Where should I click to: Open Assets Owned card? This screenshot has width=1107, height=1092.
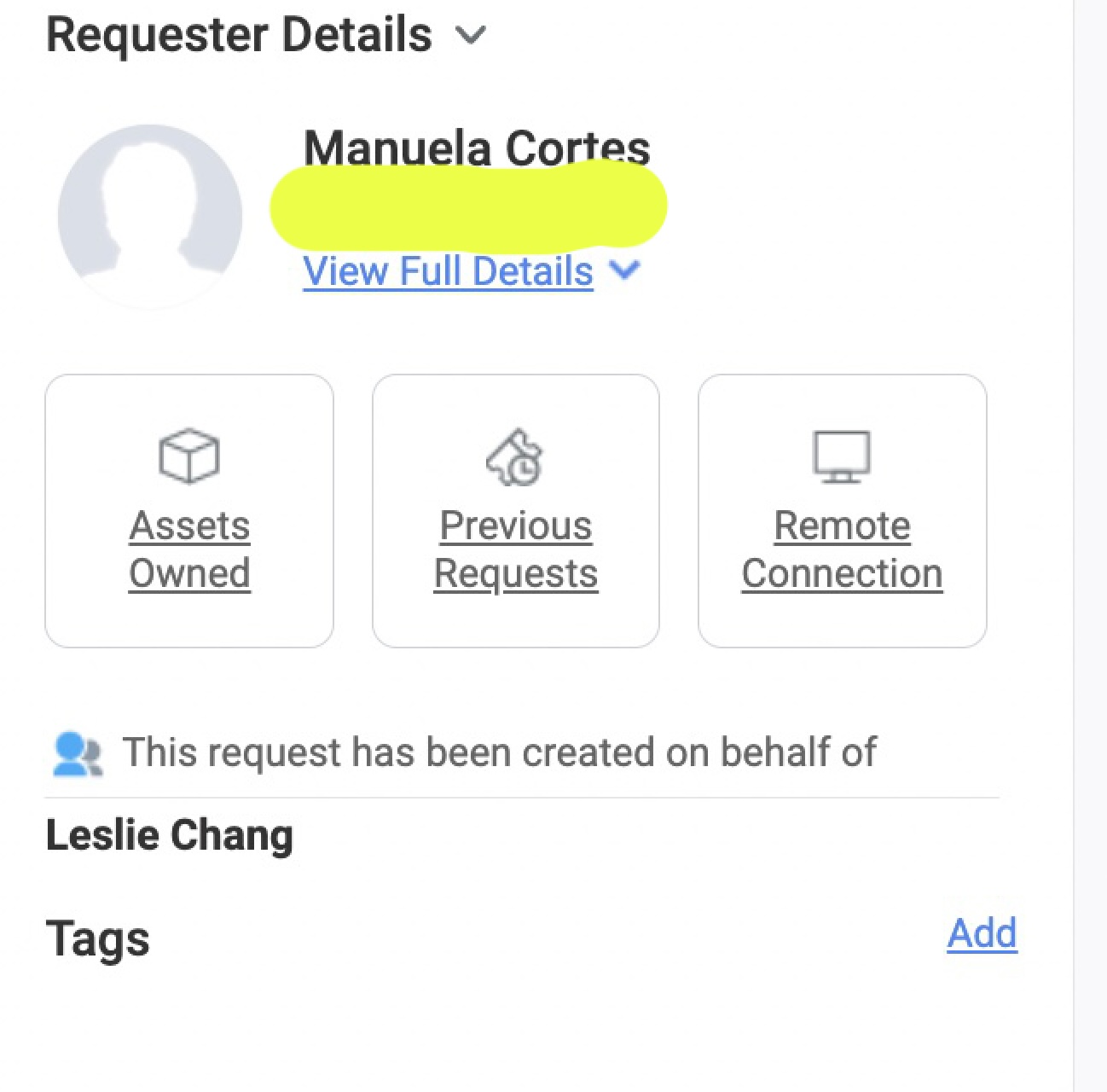coord(189,511)
